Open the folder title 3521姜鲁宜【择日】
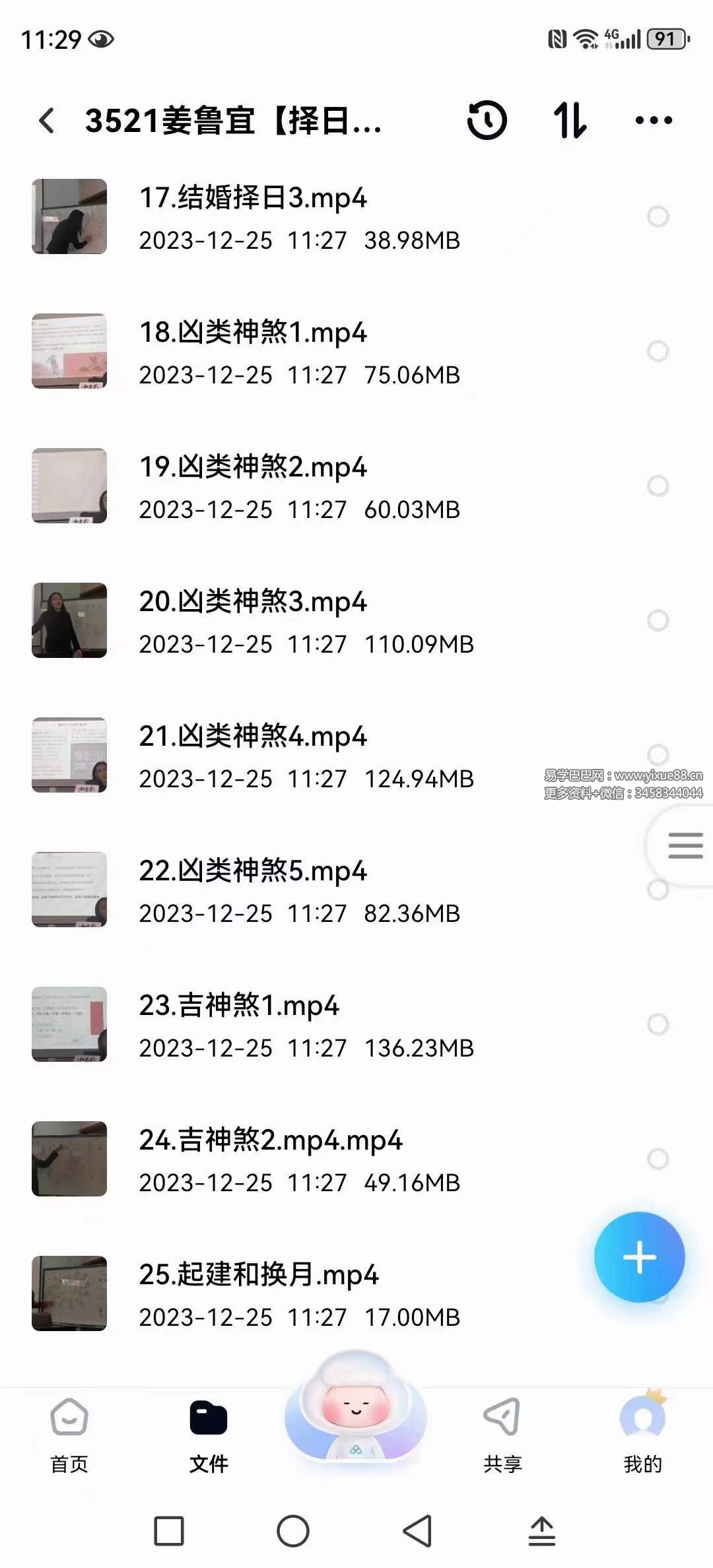This screenshot has width=713, height=1568. pyautogui.click(x=234, y=121)
